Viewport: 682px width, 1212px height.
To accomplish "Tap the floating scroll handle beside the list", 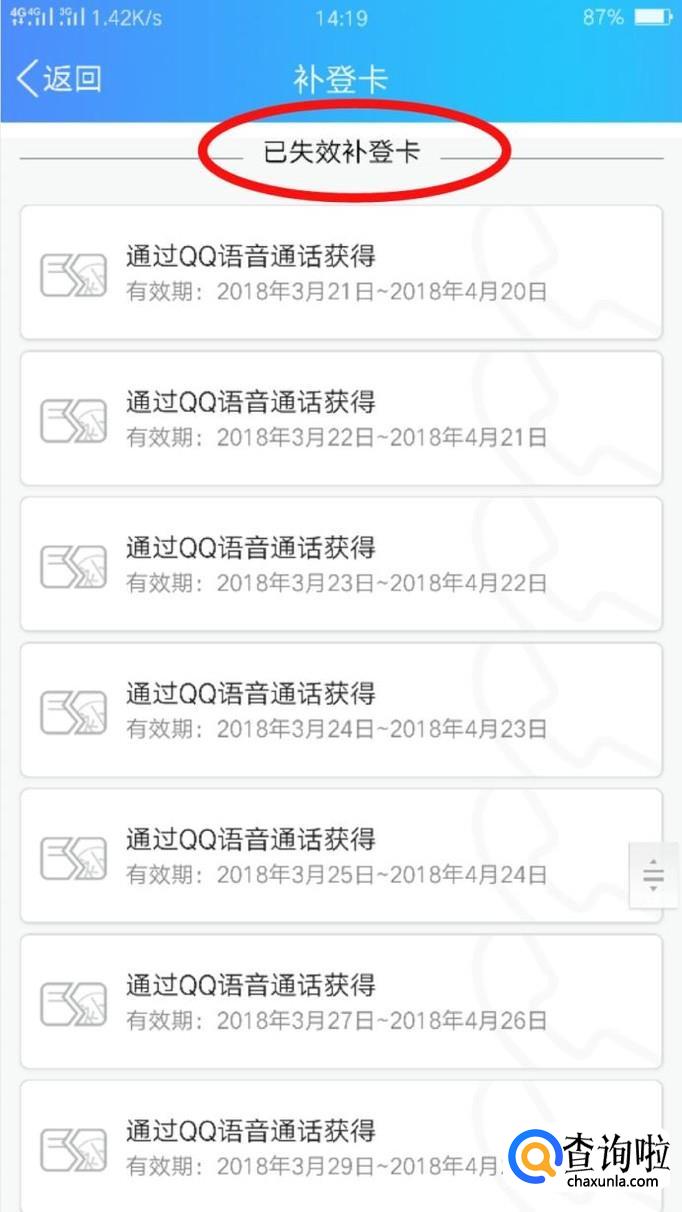I will point(653,875).
